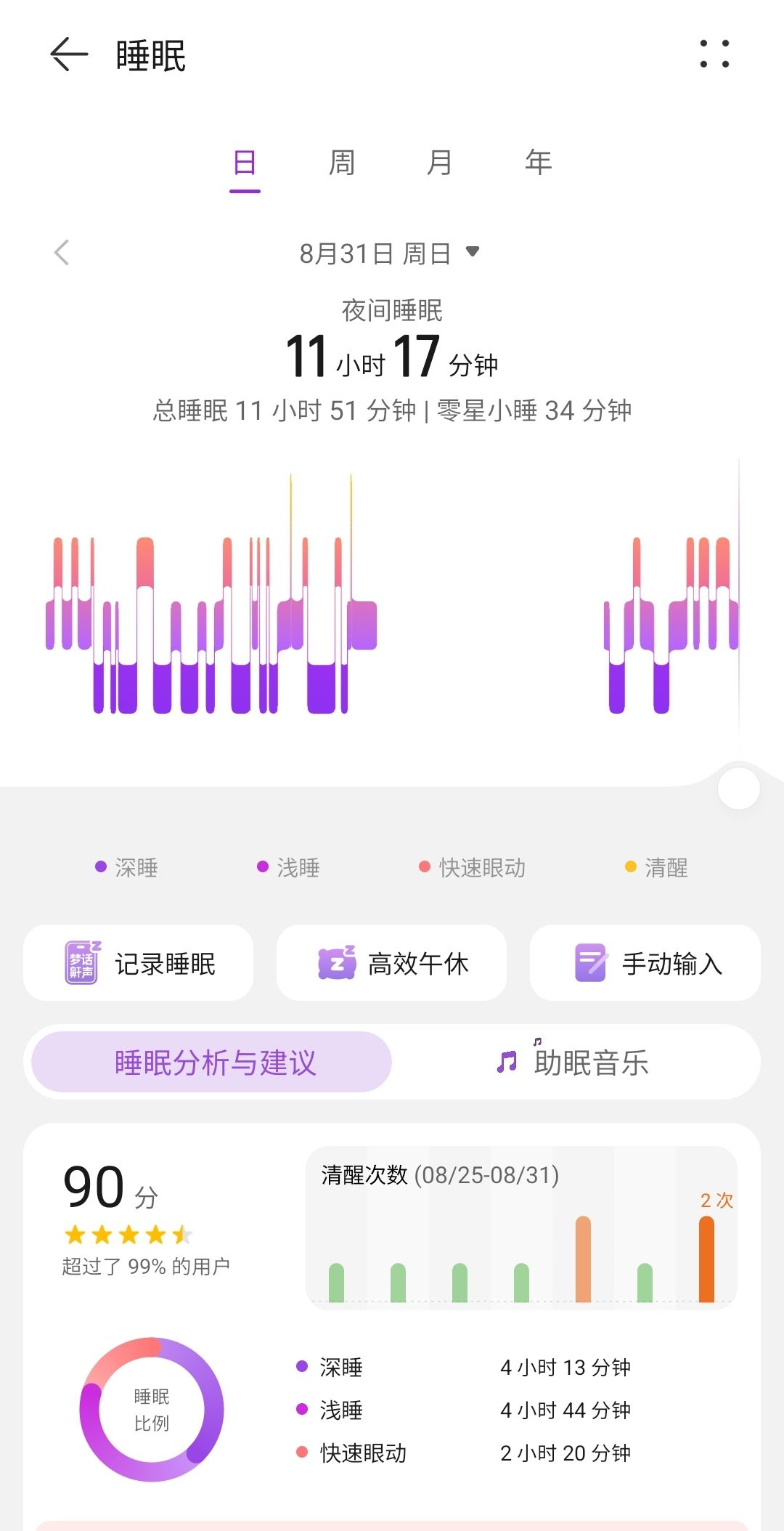Open the 清醒次数 weekly chart card

[521, 1227]
